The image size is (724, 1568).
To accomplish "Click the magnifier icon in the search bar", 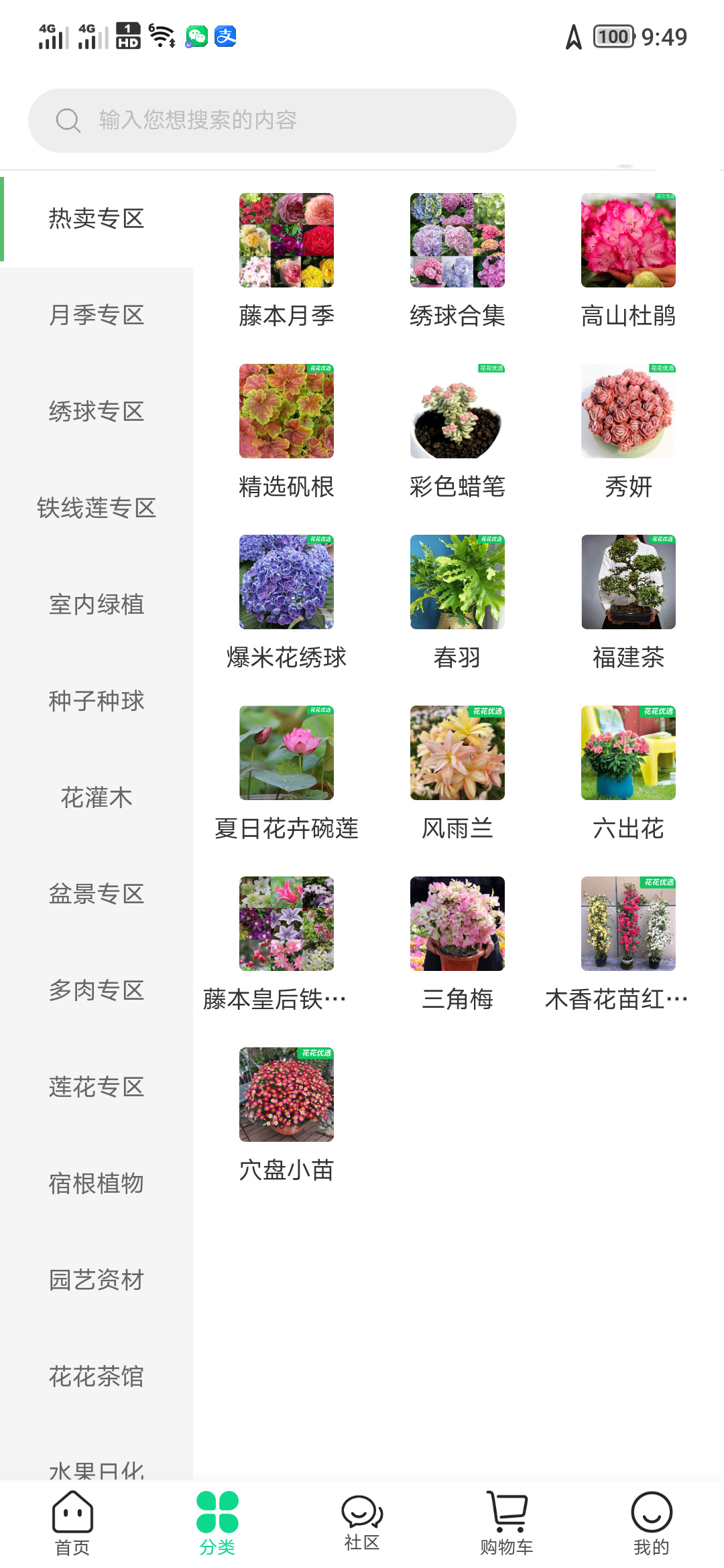I will click(x=67, y=120).
